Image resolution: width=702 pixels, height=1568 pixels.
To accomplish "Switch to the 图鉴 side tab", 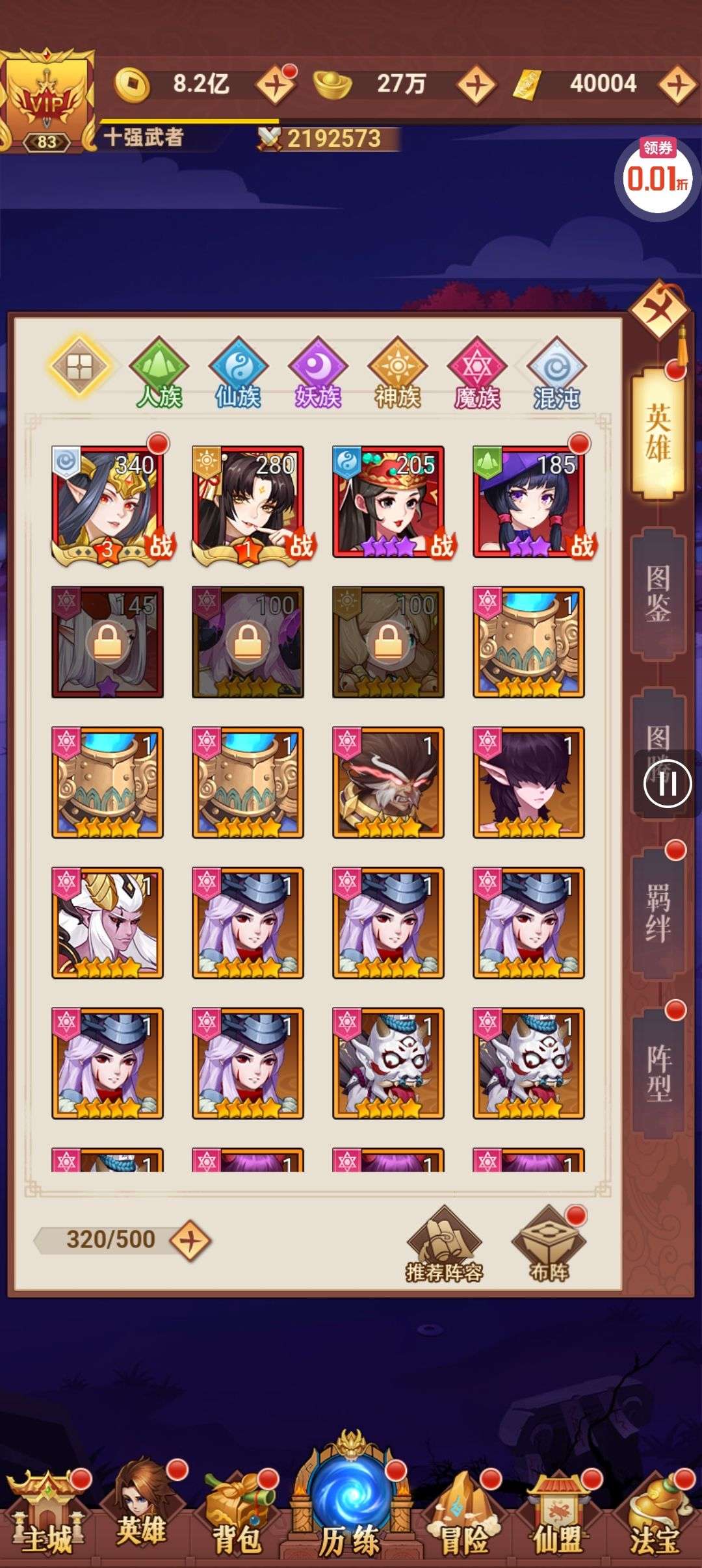I will coord(658,594).
